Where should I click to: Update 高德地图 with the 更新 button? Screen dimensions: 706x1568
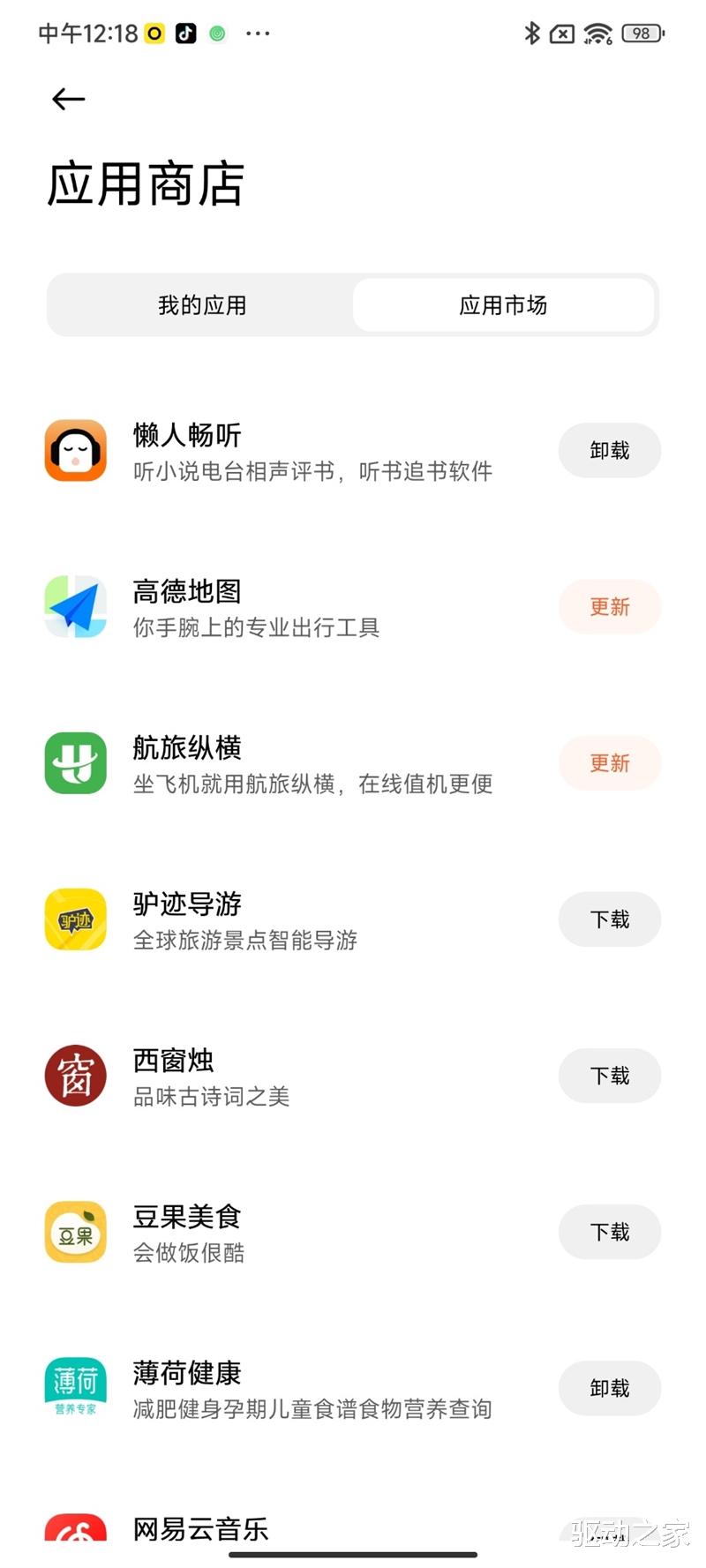tap(609, 607)
